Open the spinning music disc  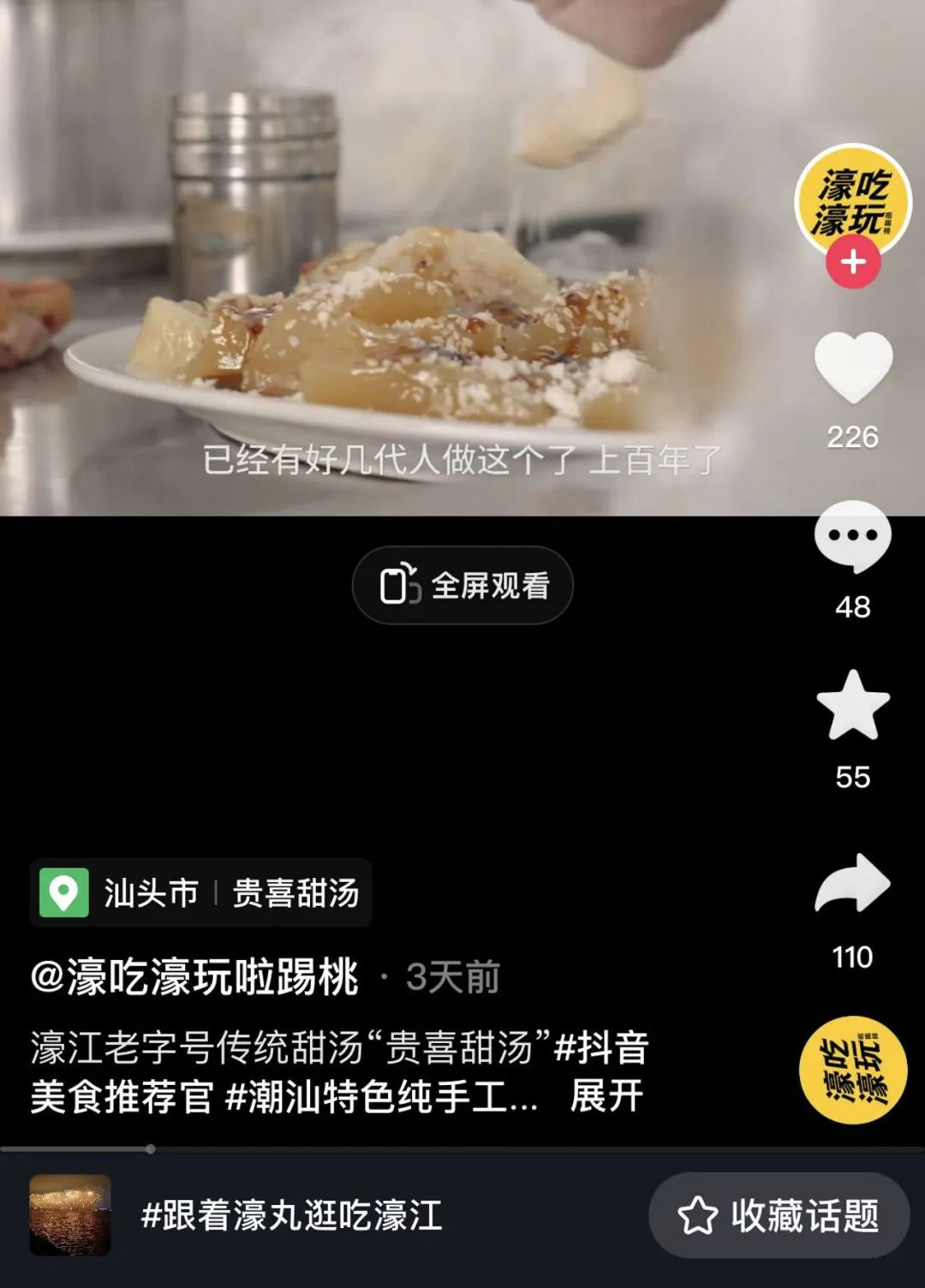(853, 1070)
